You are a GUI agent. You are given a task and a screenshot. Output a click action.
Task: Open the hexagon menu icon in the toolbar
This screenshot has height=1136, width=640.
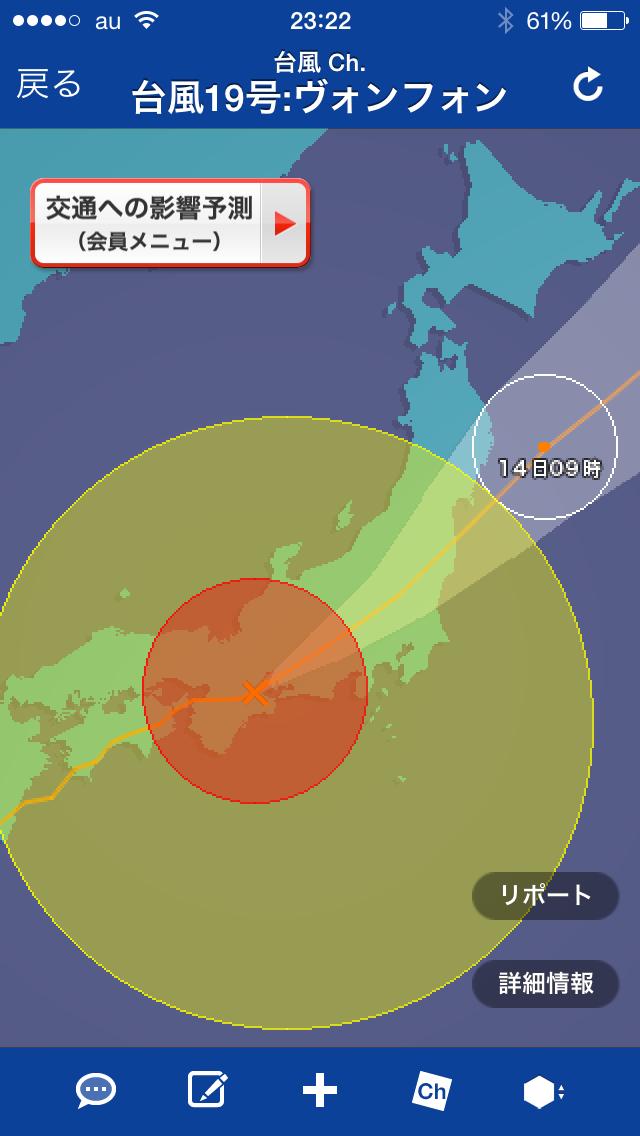click(543, 1091)
